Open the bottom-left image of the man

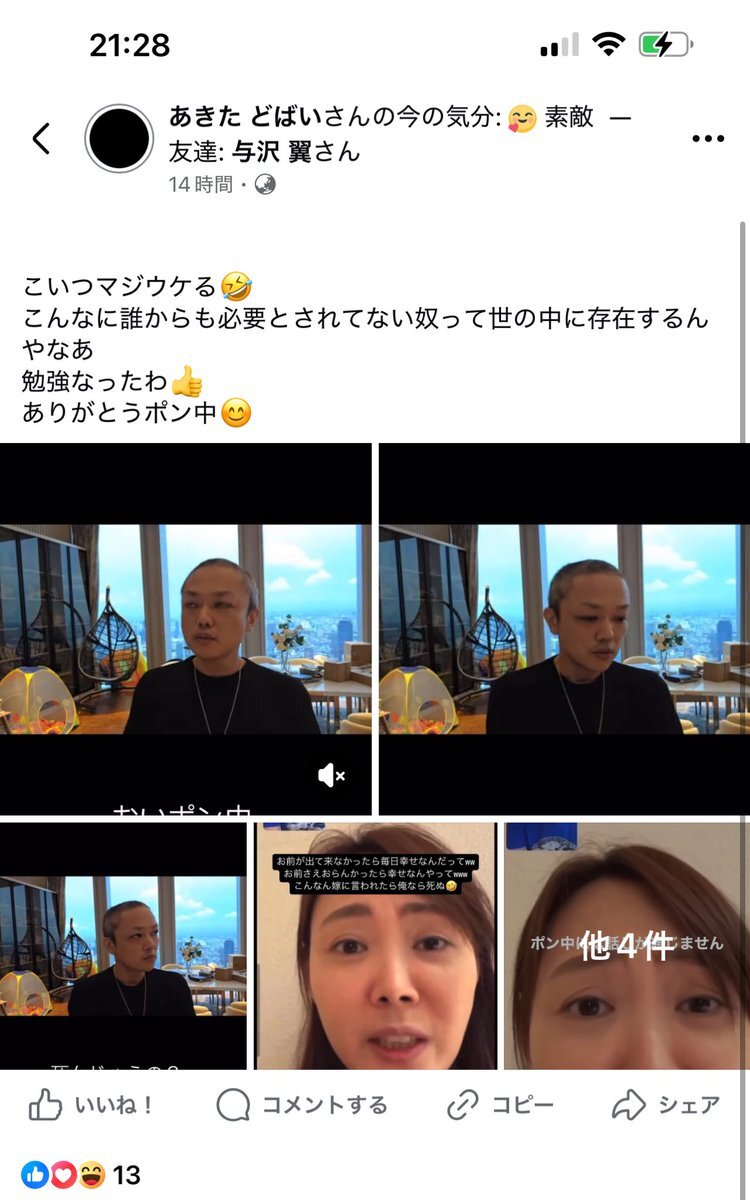coord(123,946)
